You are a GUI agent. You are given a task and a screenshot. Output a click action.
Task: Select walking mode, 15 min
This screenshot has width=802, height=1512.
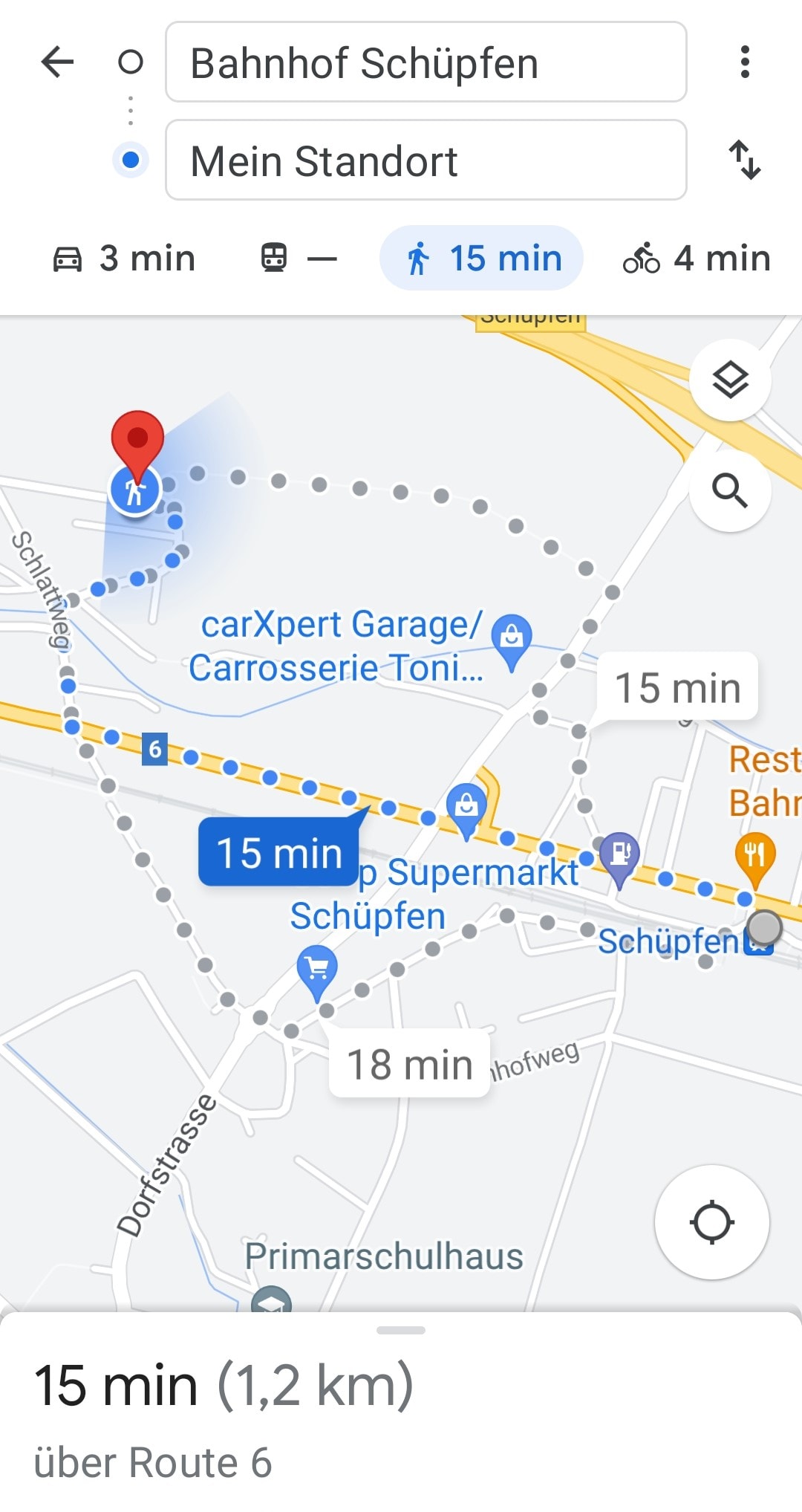point(481,259)
